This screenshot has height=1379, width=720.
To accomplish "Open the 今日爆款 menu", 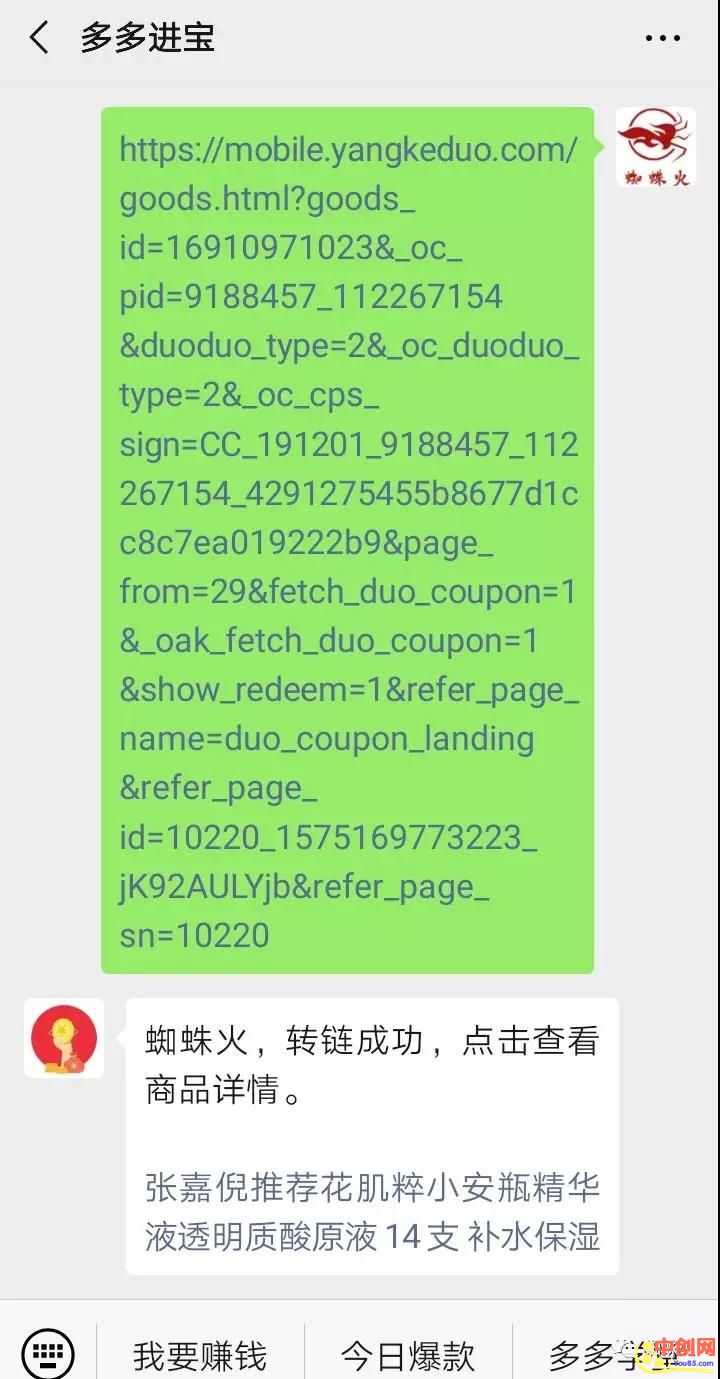I will tap(408, 1355).
